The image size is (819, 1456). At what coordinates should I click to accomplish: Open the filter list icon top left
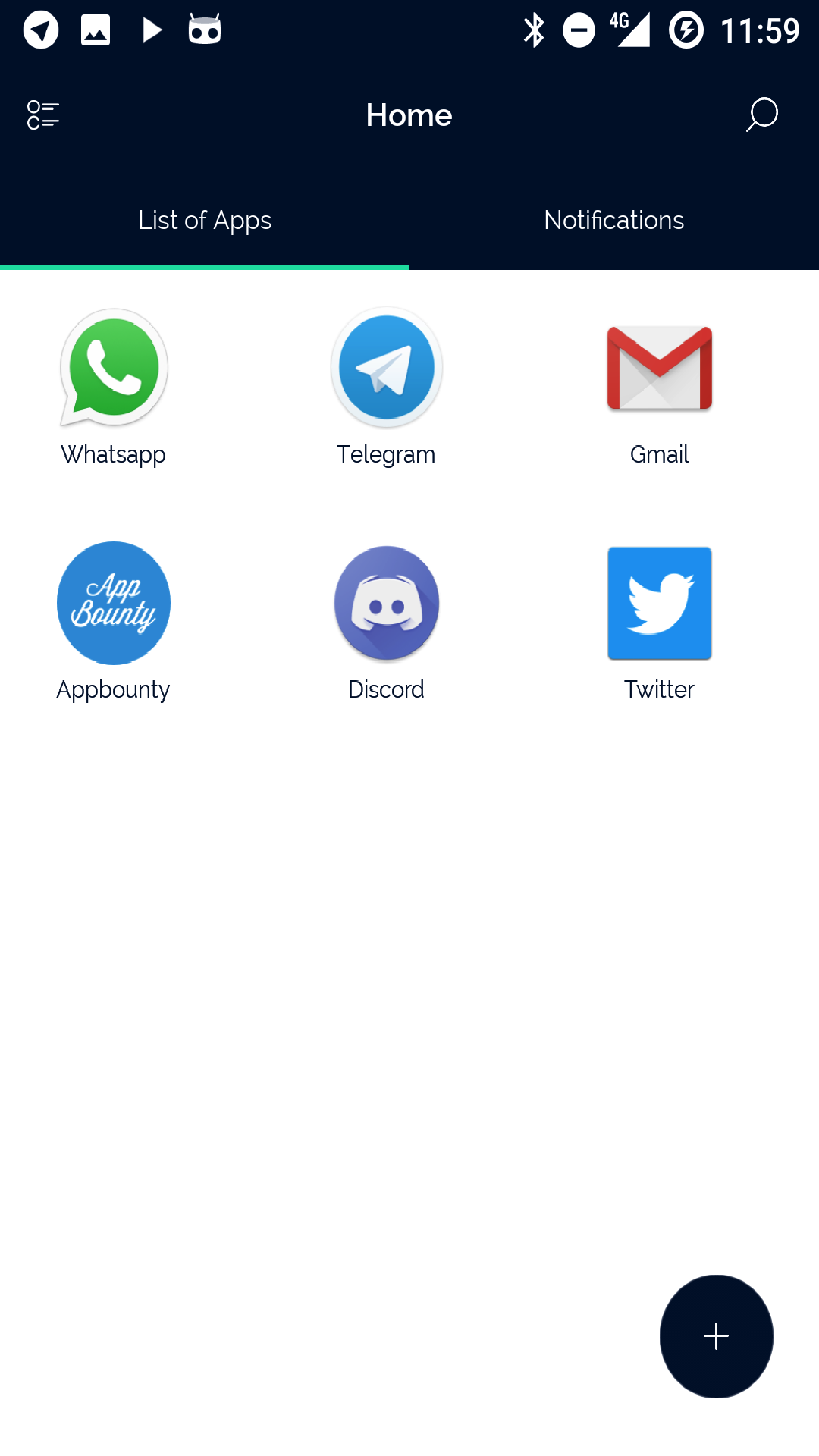[x=43, y=115]
